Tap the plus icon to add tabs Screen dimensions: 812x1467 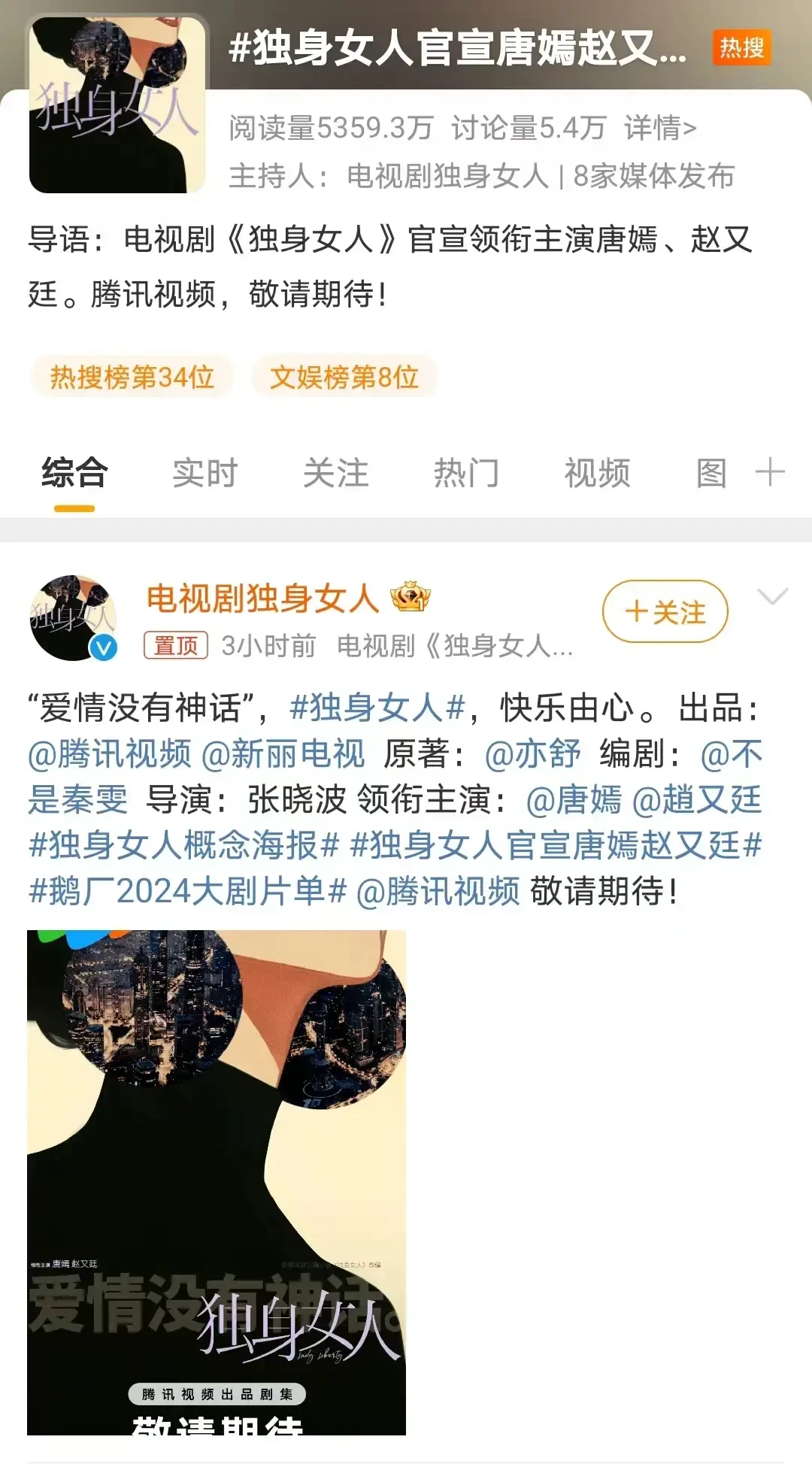770,473
